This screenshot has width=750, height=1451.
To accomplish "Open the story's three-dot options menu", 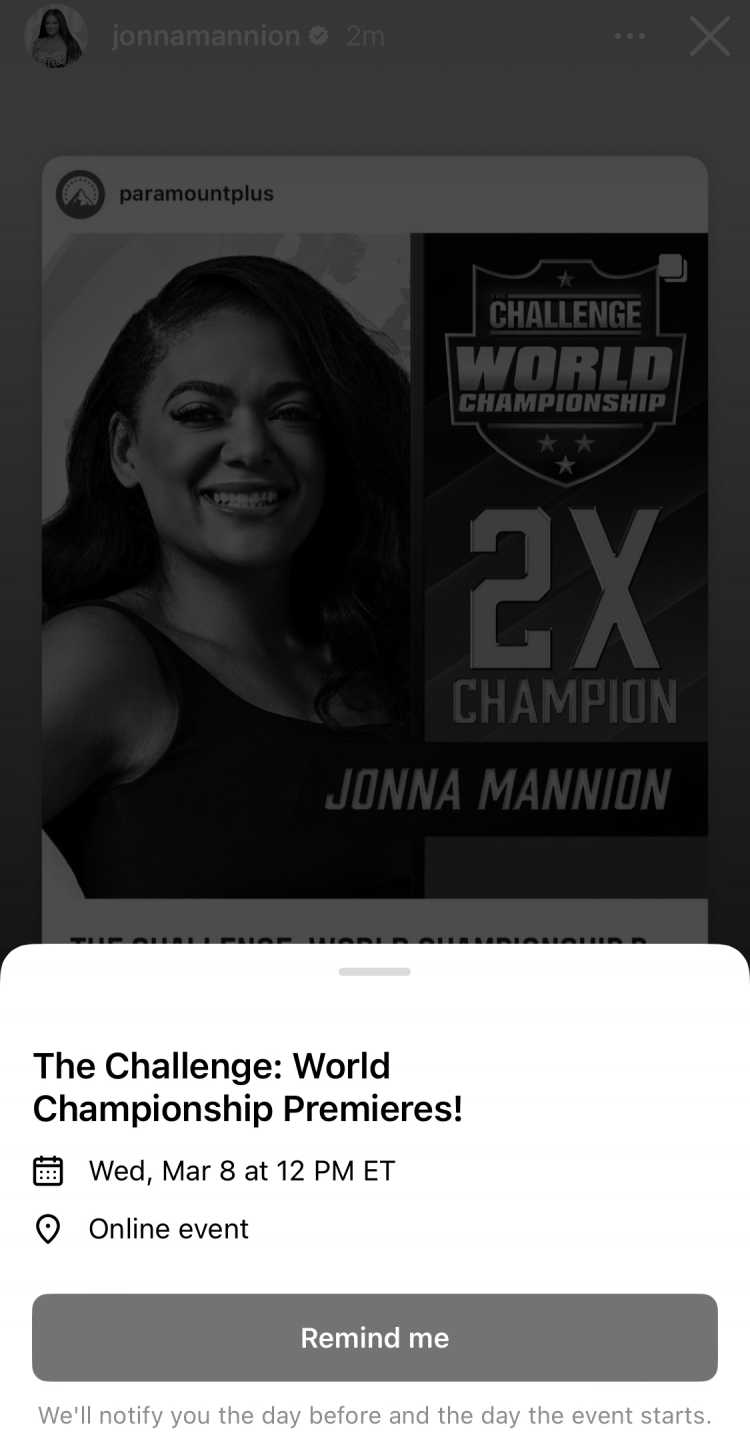I will pos(629,37).
